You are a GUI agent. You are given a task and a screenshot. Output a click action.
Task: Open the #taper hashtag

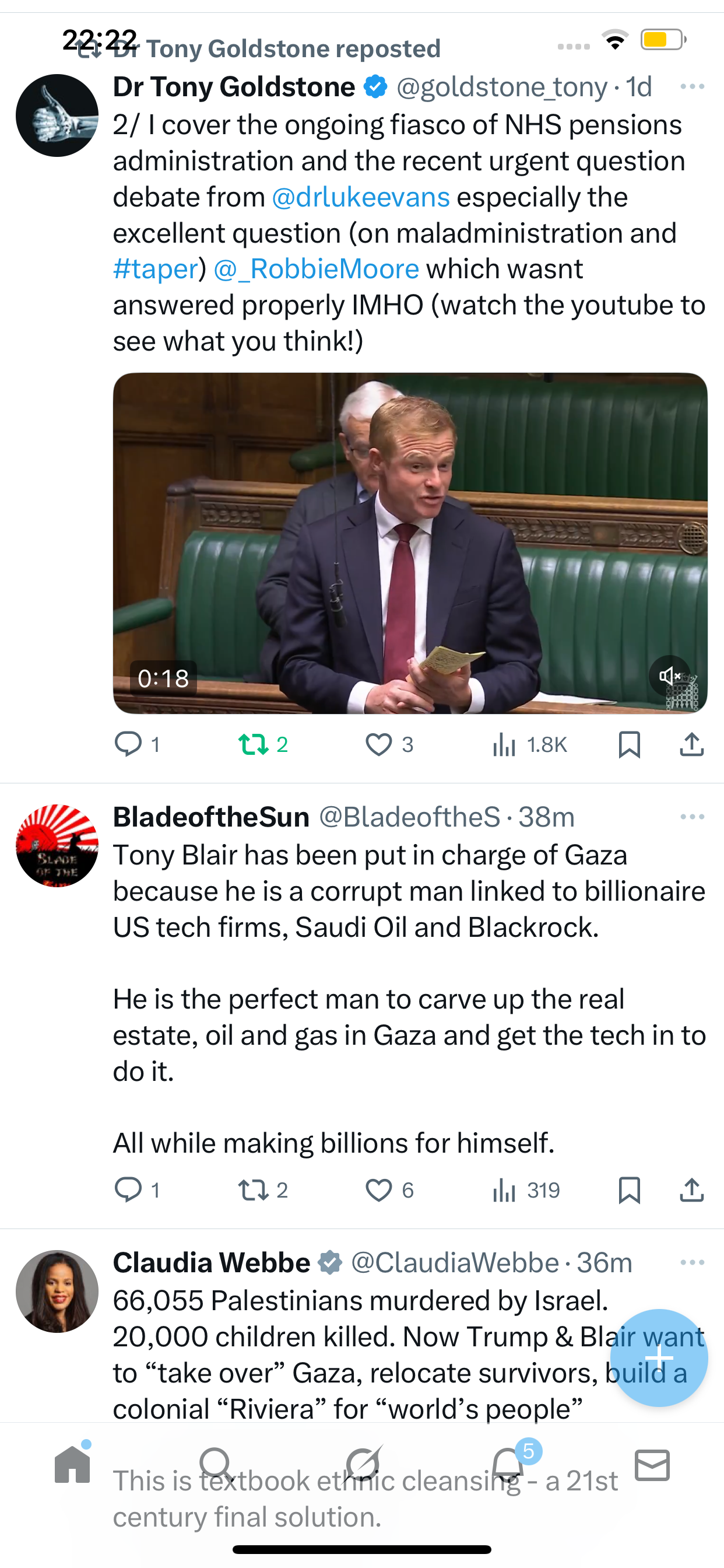point(156,269)
